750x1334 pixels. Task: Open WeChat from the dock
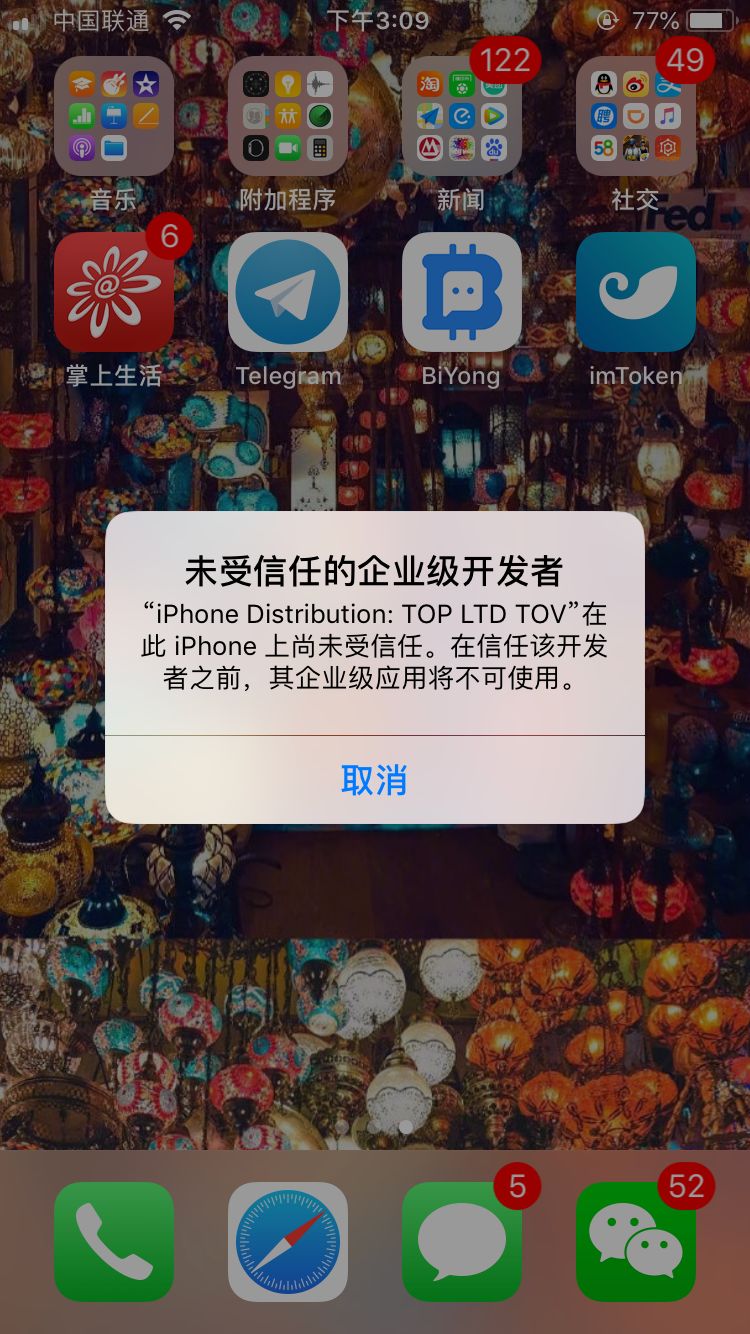coord(635,1240)
